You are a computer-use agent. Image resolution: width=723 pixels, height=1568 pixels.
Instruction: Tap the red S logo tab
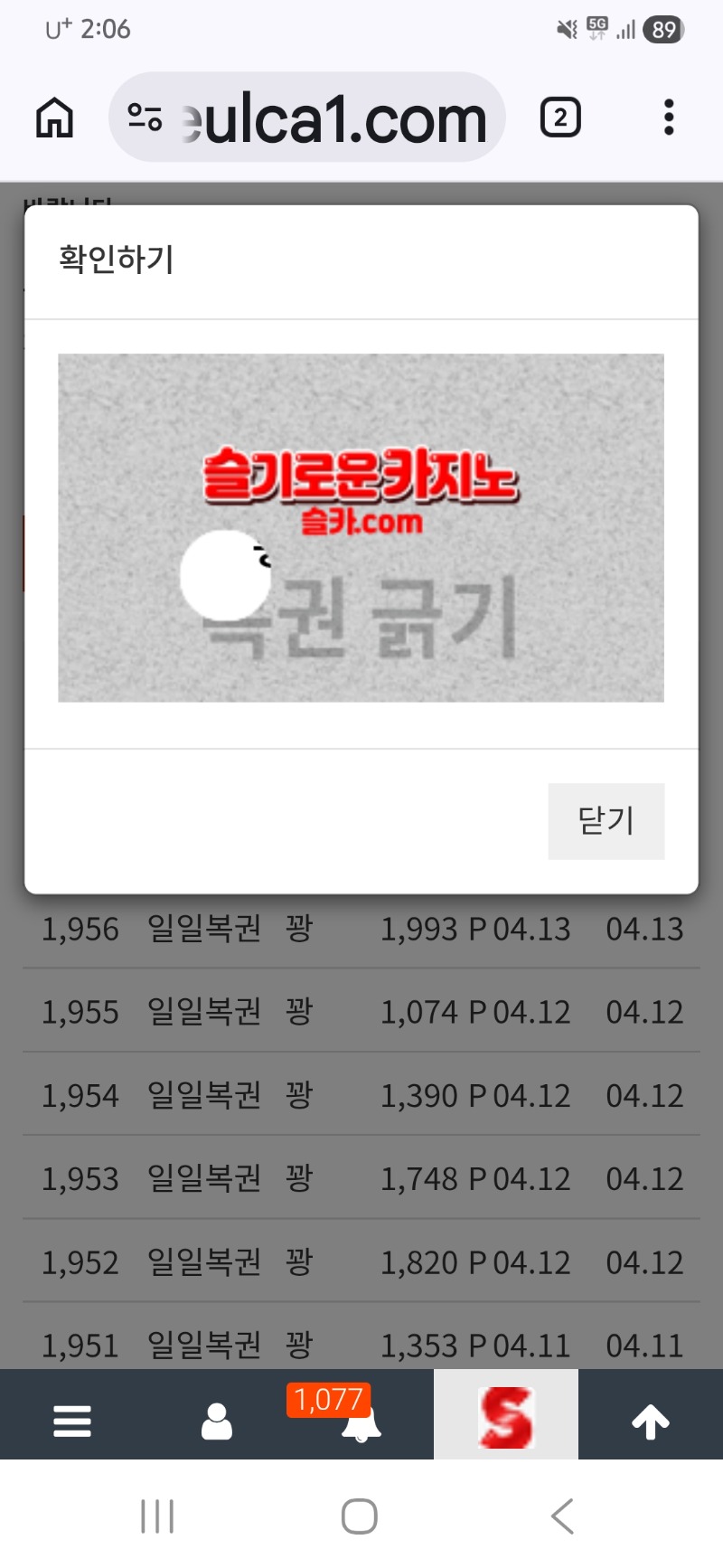506,1417
